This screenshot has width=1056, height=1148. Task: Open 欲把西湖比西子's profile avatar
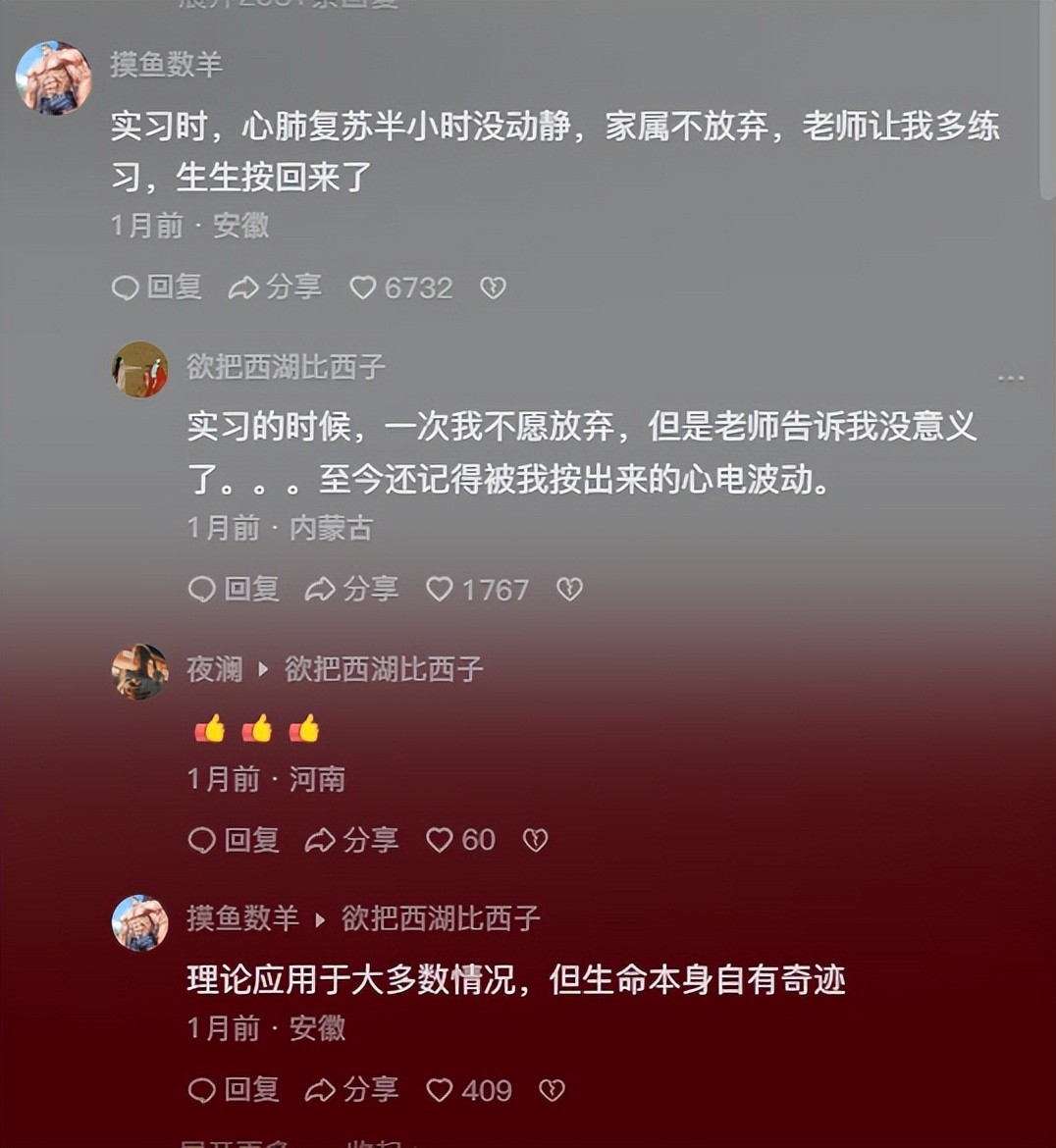(140, 370)
